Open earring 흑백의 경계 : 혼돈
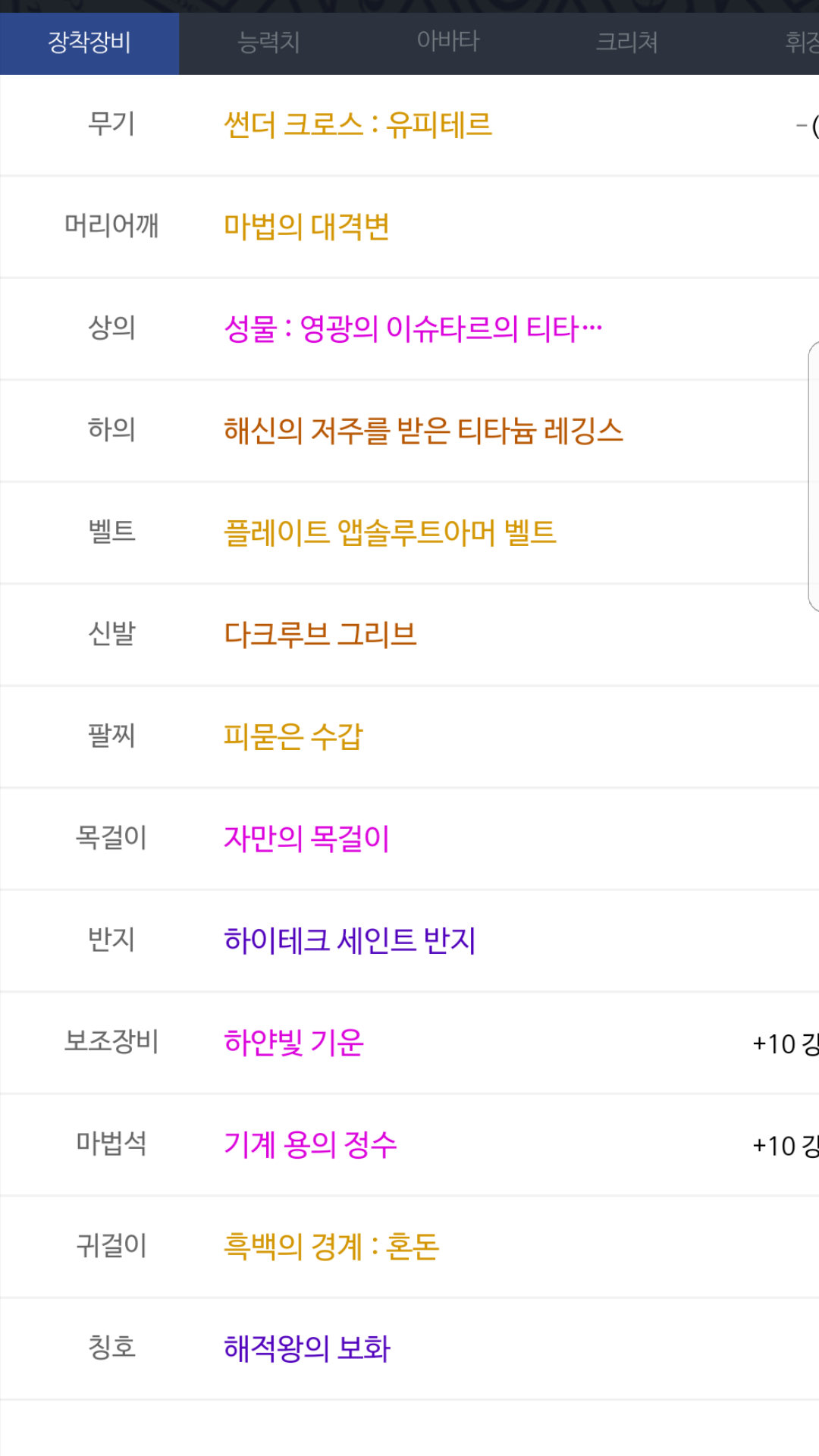819x1456 pixels. coord(331,1246)
